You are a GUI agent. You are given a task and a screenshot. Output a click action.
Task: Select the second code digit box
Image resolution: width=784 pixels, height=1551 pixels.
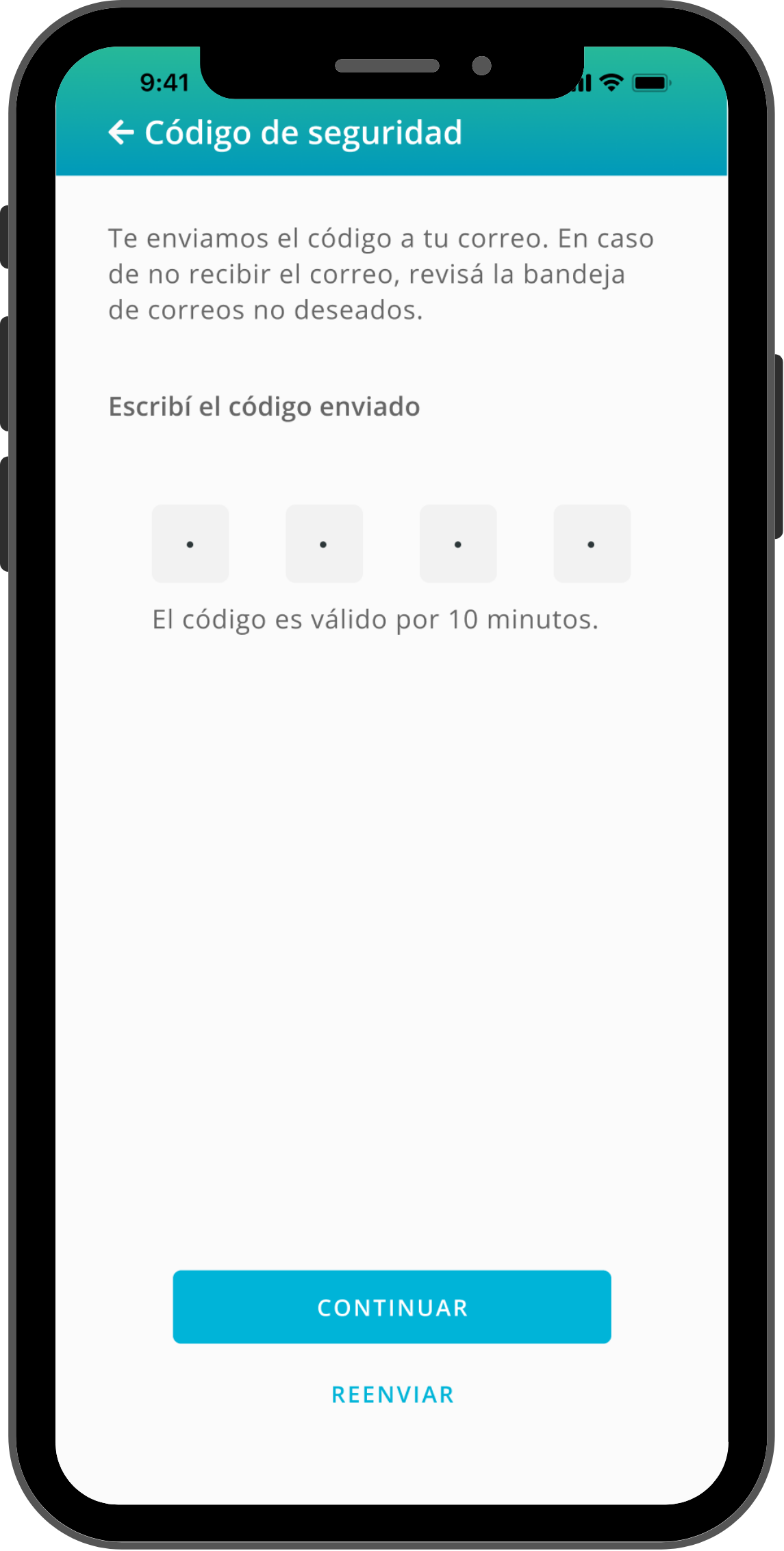pos(324,544)
